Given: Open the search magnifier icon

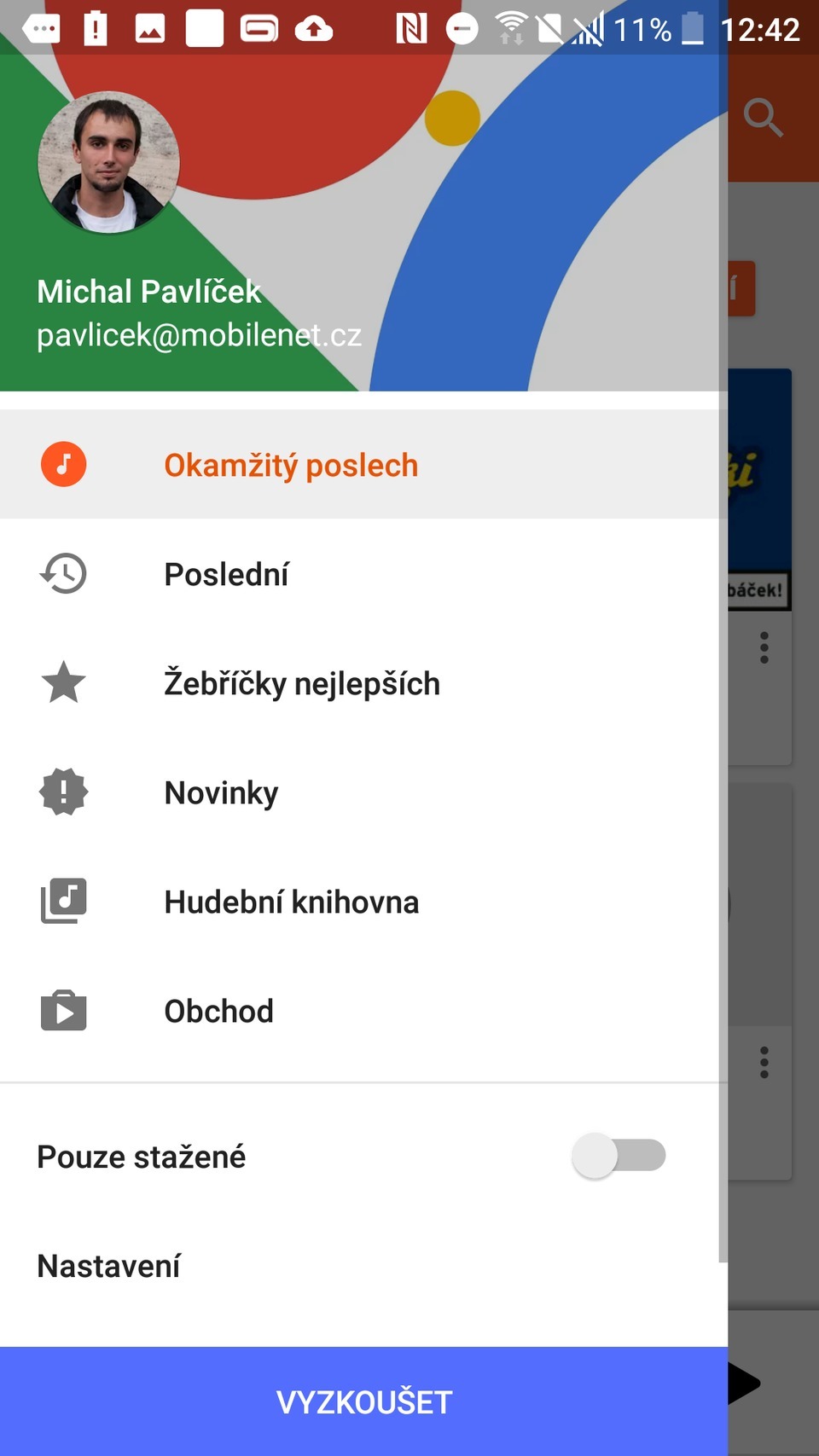Looking at the screenshot, I should 763,117.
